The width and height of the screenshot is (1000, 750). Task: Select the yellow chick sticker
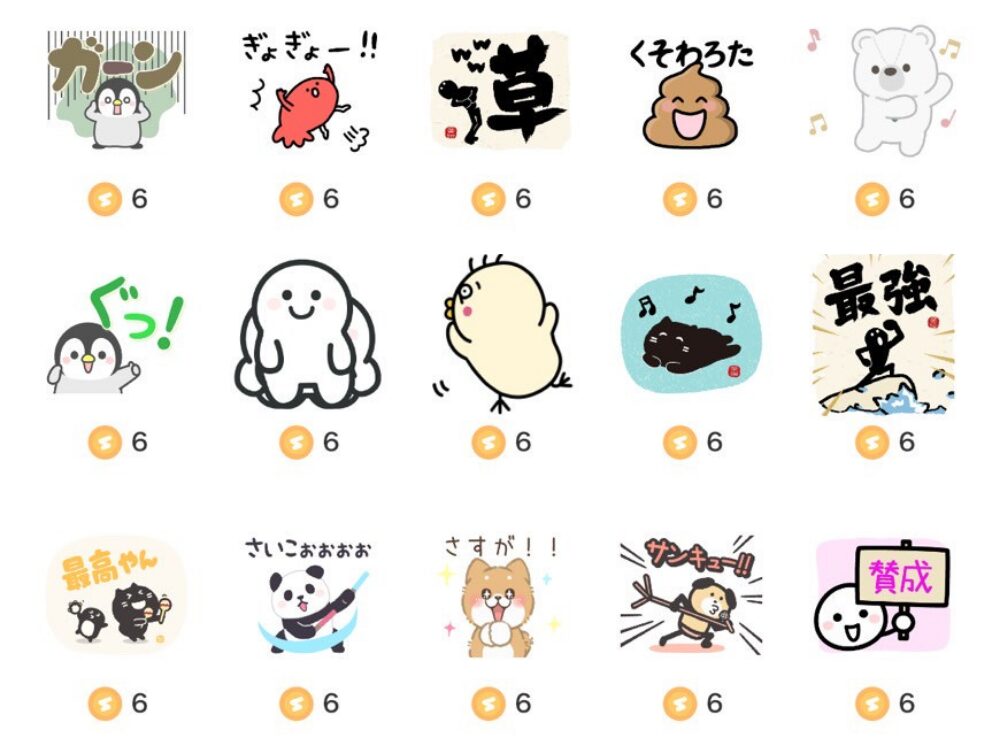click(x=501, y=335)
